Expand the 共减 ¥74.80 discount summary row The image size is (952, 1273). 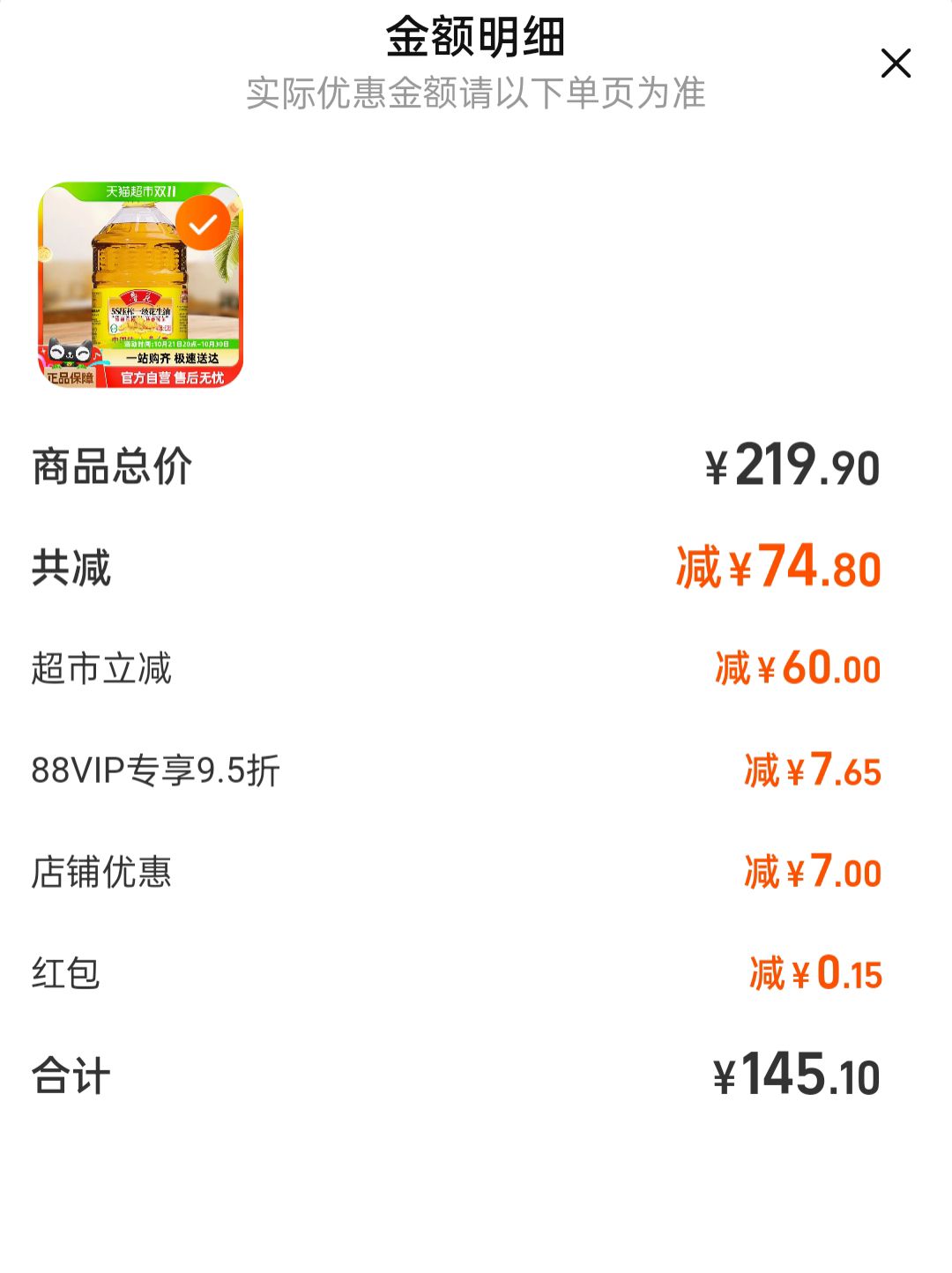(x=476, y=569)
